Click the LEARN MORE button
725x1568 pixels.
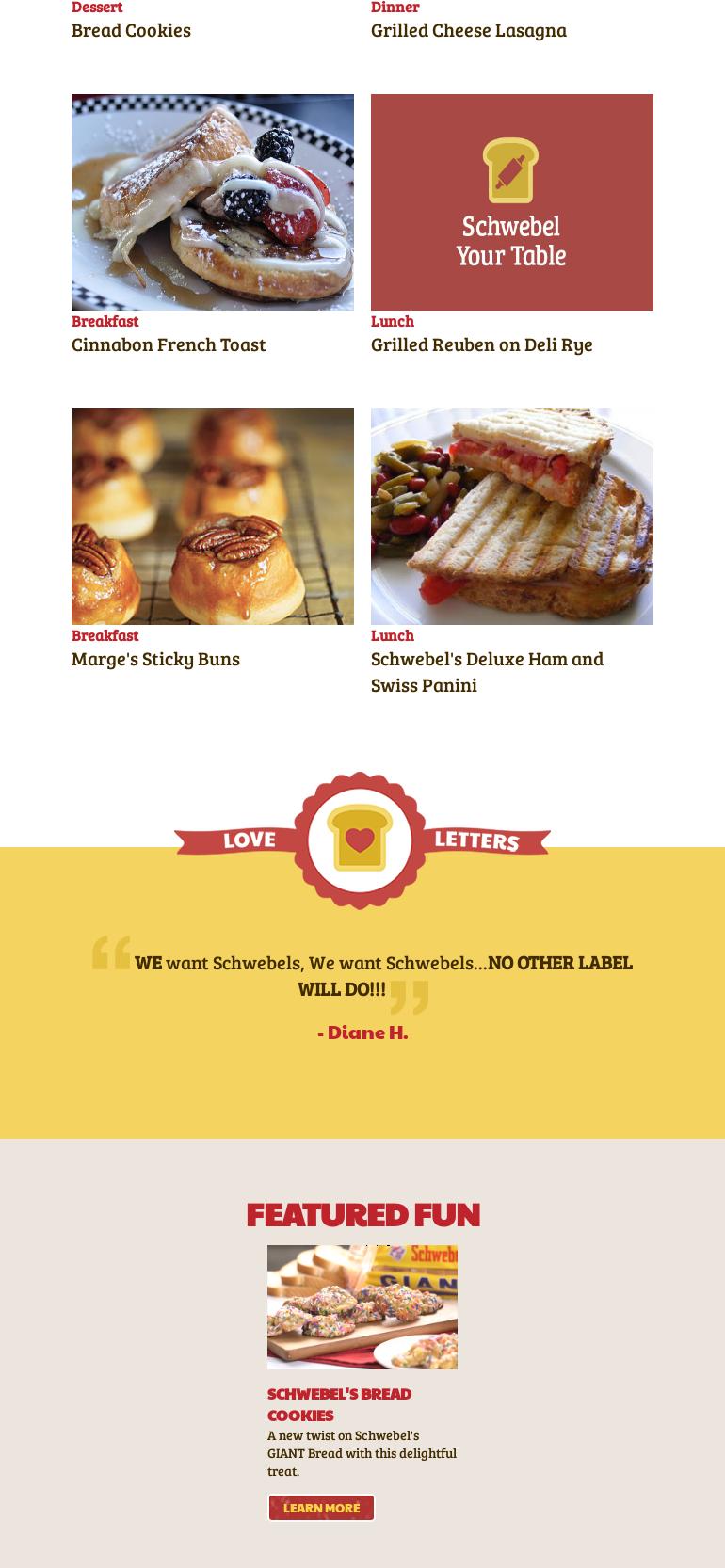click(321, 1507)
